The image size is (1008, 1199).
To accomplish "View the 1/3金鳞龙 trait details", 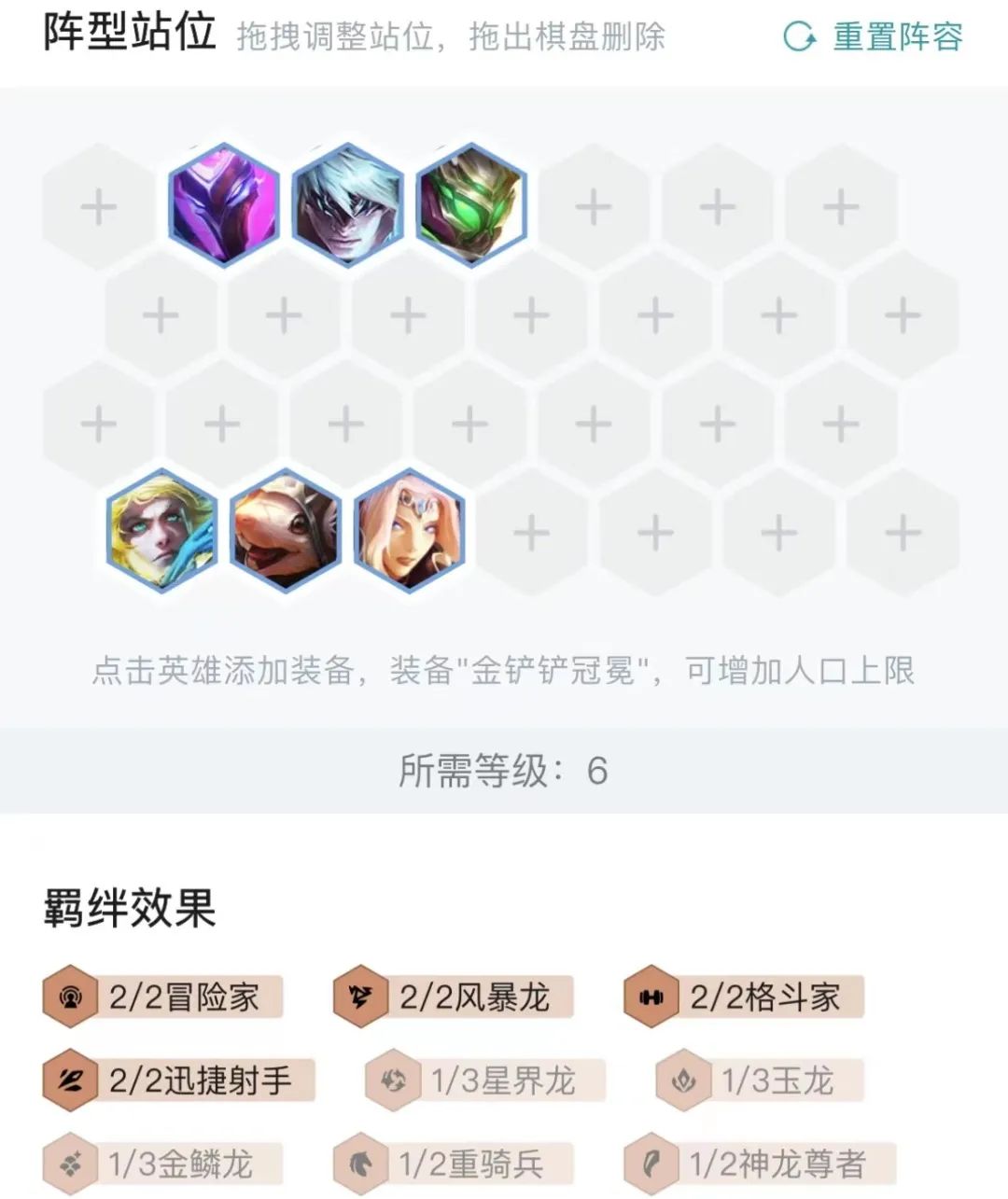I will coord(162,1164).
